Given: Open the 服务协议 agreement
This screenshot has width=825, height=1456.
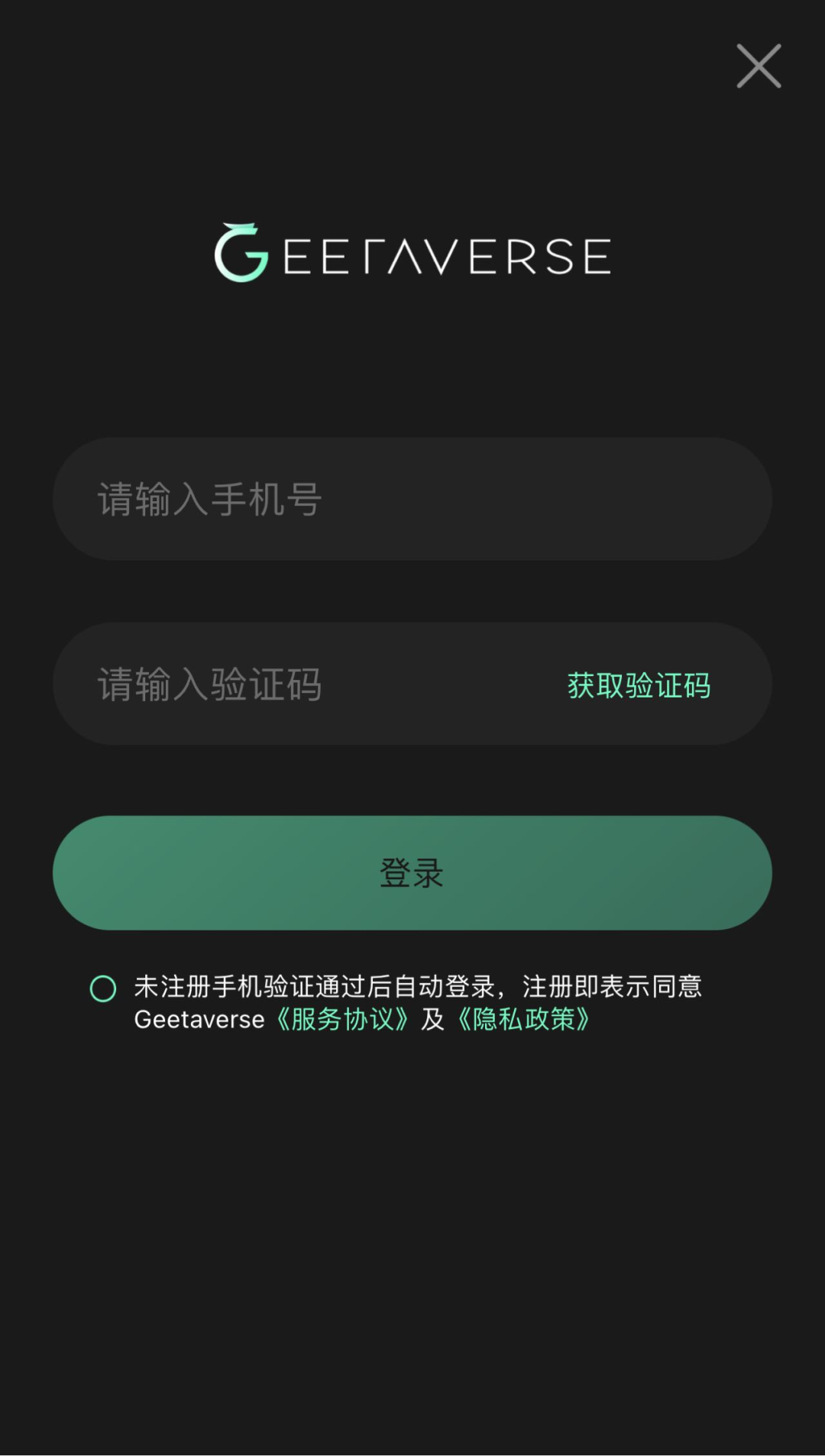Looking at the screenshot, I should (x=345, y=1021).
